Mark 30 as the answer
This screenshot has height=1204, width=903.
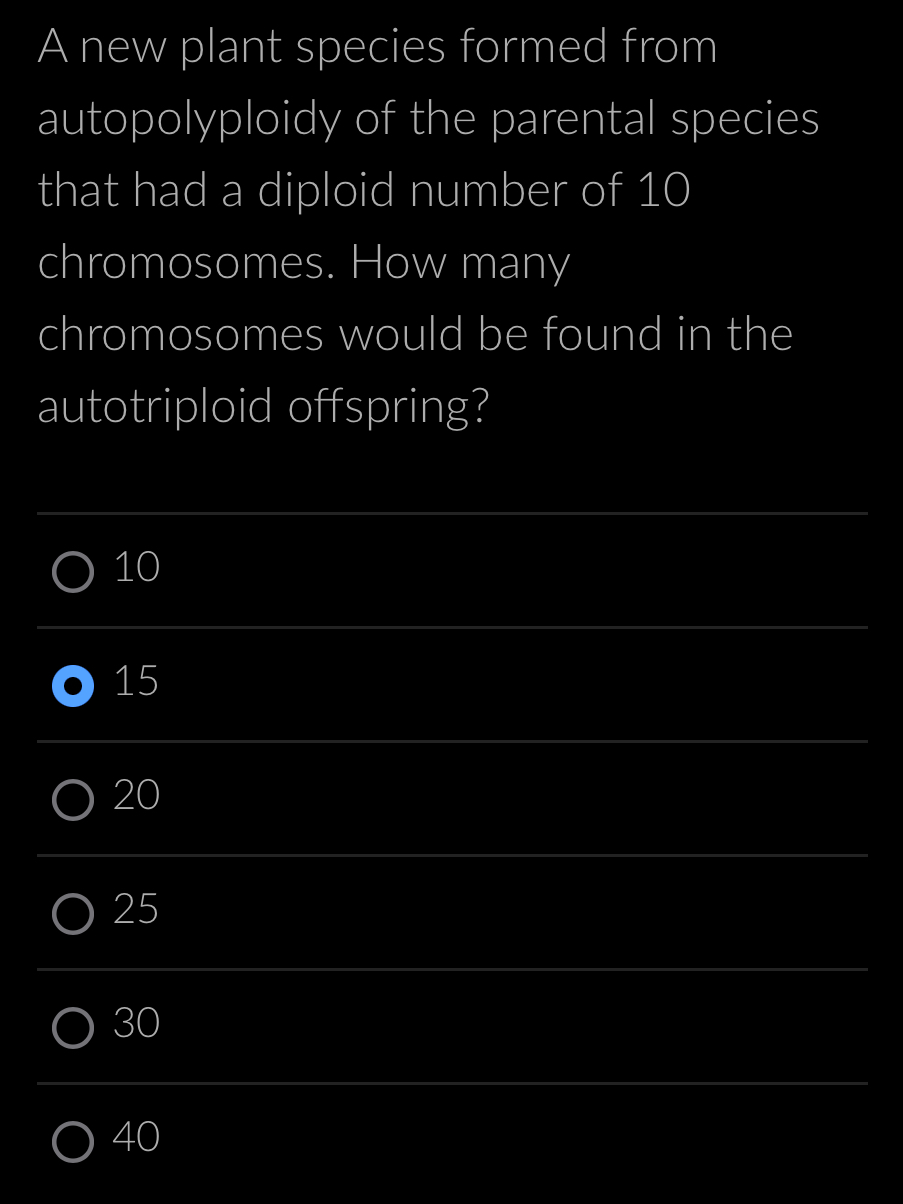(x=73, y=1028)
